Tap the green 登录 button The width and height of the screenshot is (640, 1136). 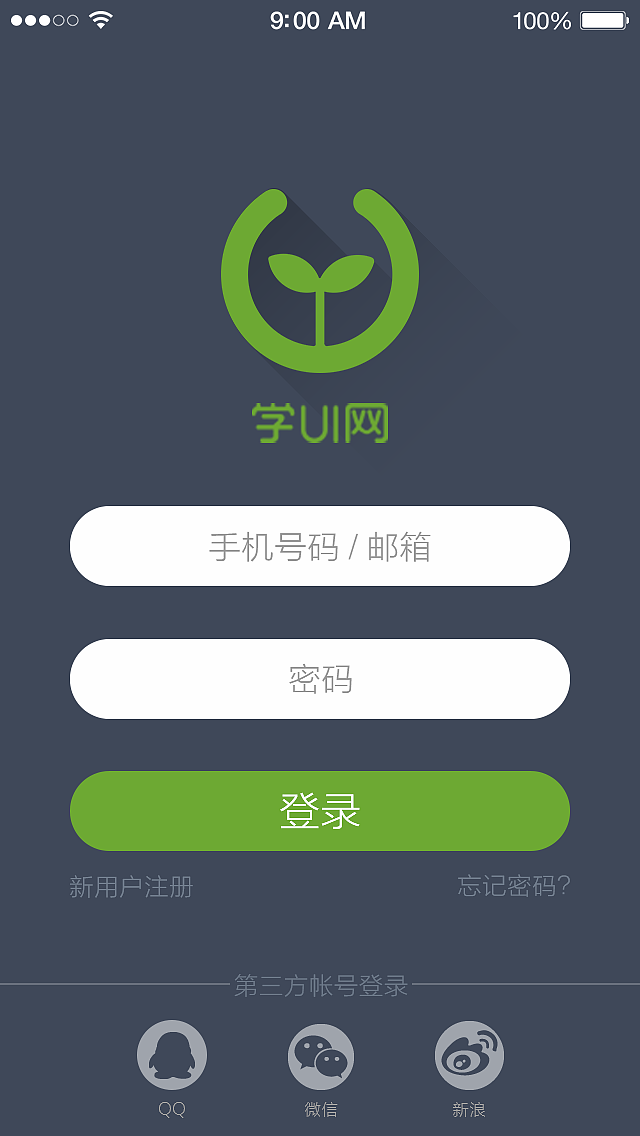320,811
